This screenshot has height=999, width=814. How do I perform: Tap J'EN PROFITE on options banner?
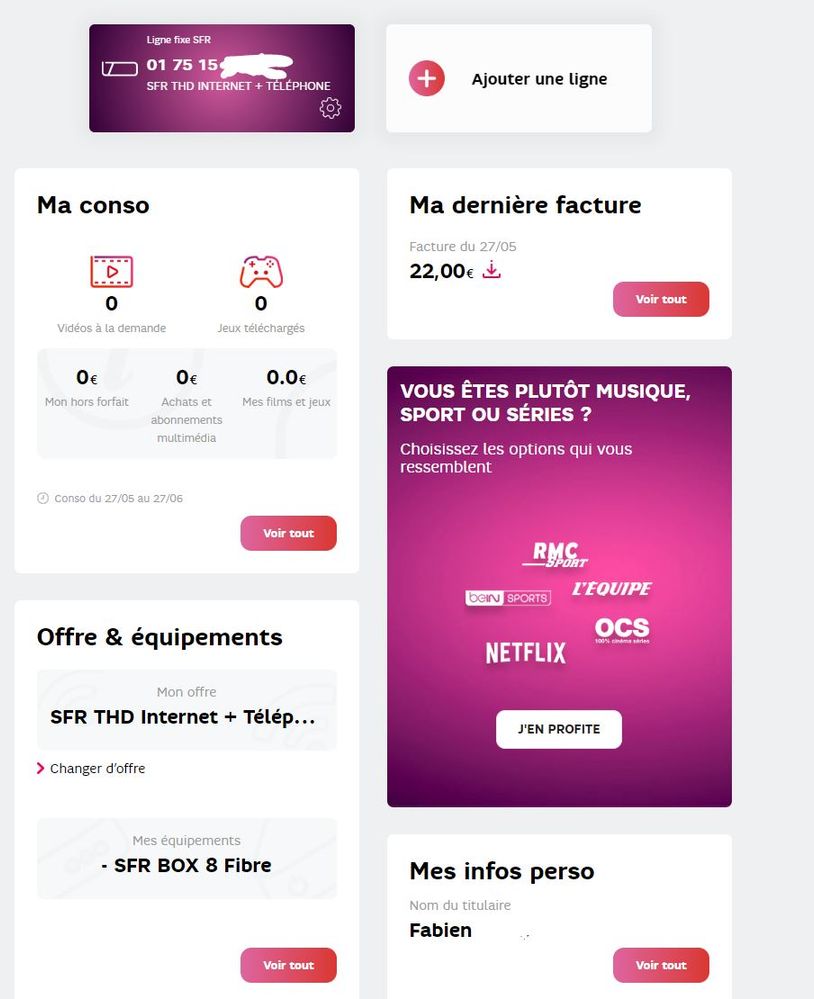coord(558,729)
